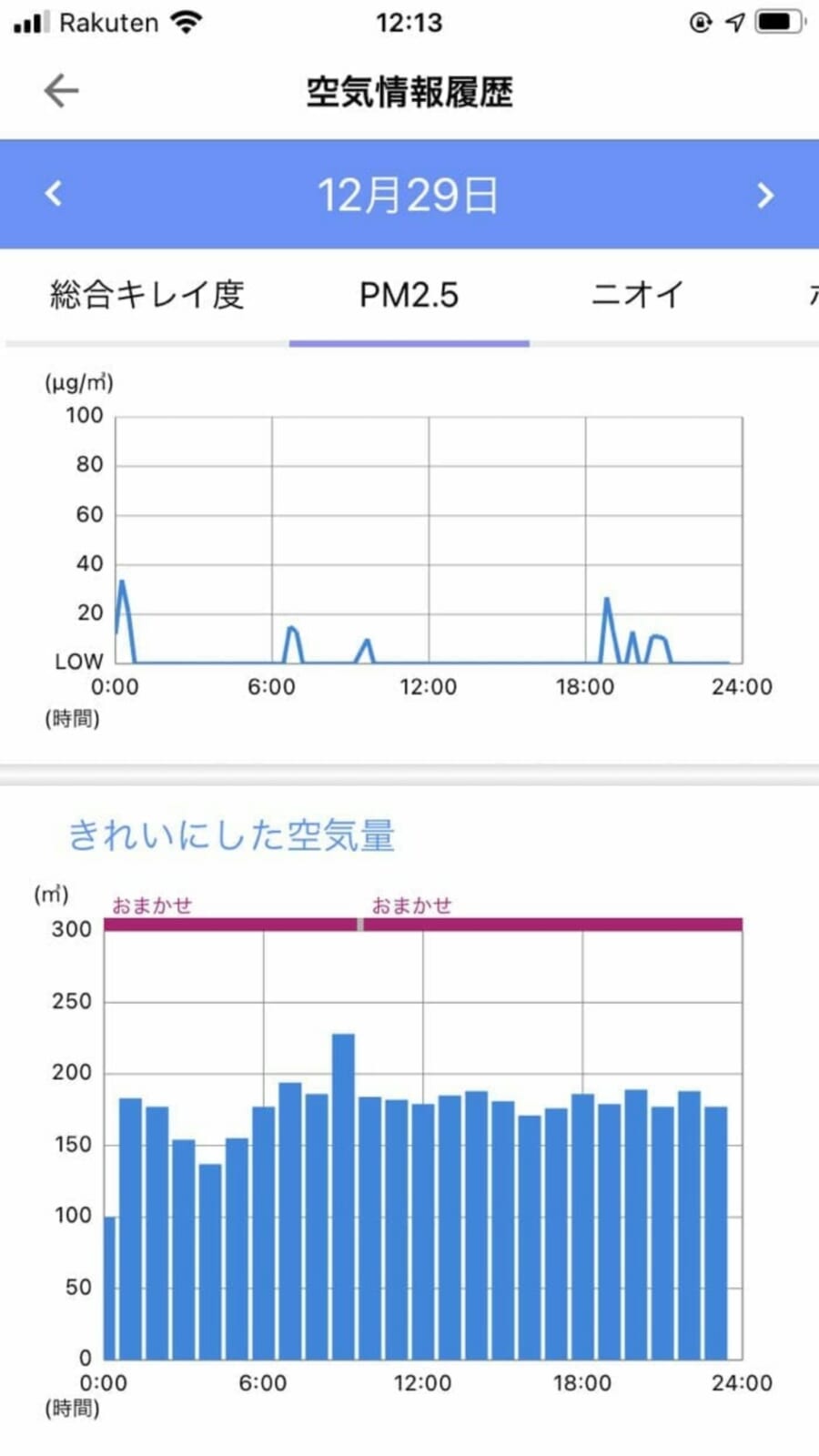Switch to the 総合キレイ度 tab
Image resolution: width=819 pixels, height=1456 pixels.
(x=148, y=293)
